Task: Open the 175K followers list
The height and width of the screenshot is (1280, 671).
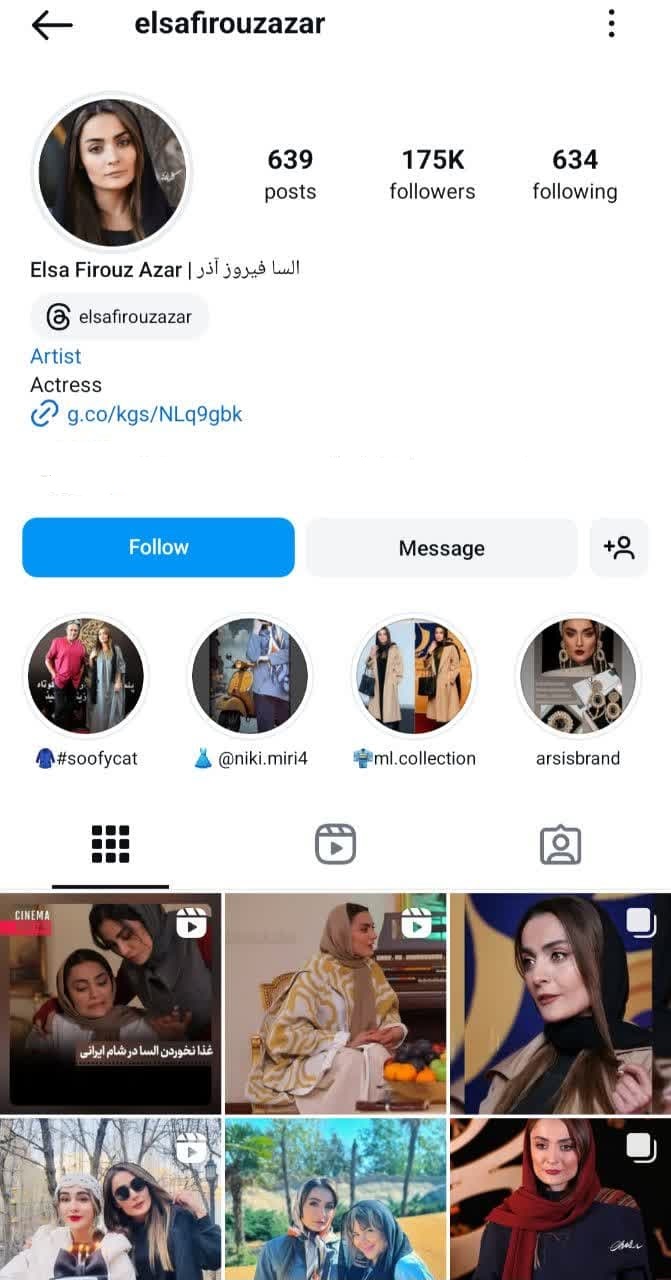Action: [x=433, y=174]
